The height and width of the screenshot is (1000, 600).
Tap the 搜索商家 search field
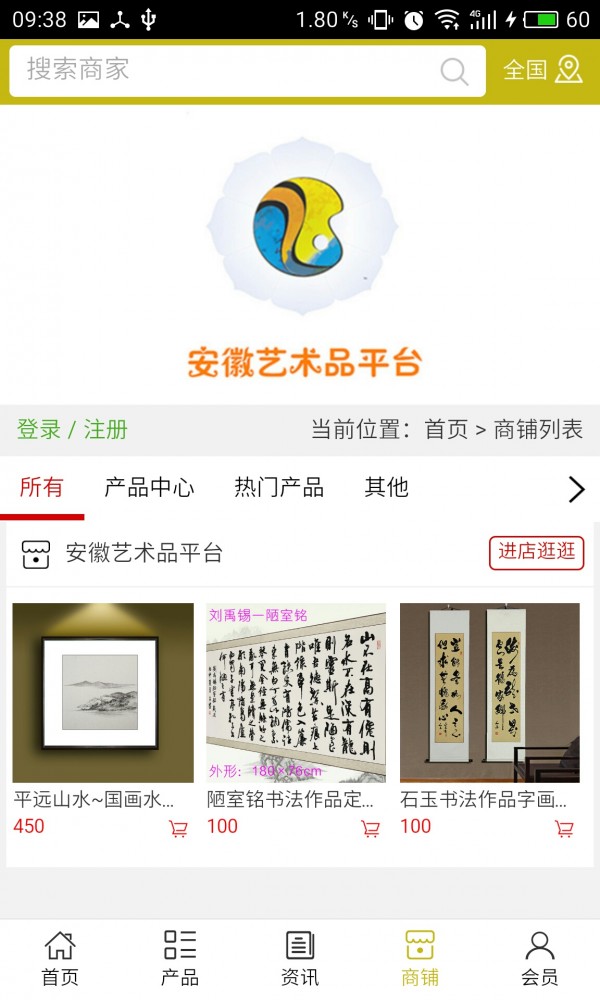pos(247,71)
